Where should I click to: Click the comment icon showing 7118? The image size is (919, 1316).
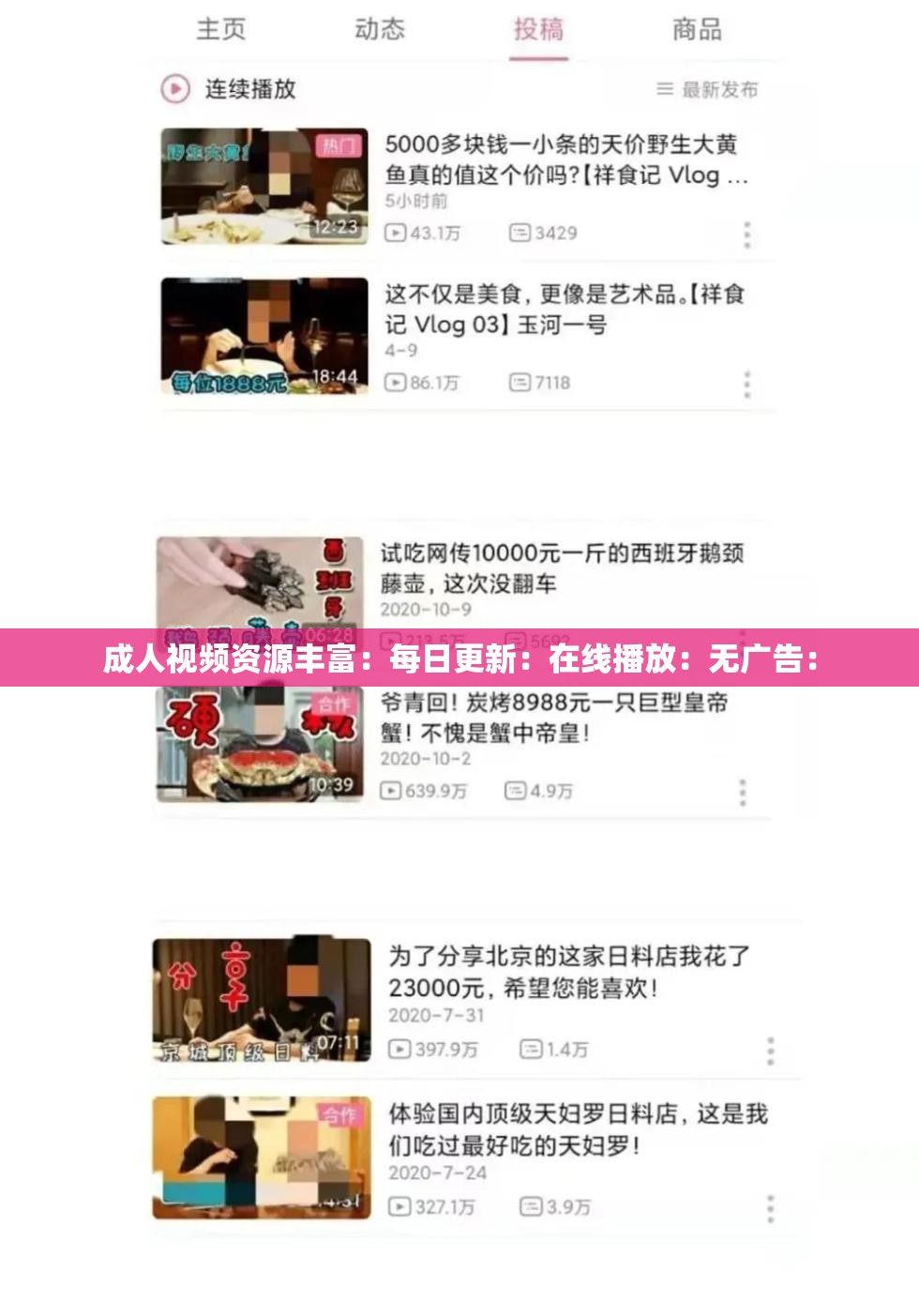point(519,382)
